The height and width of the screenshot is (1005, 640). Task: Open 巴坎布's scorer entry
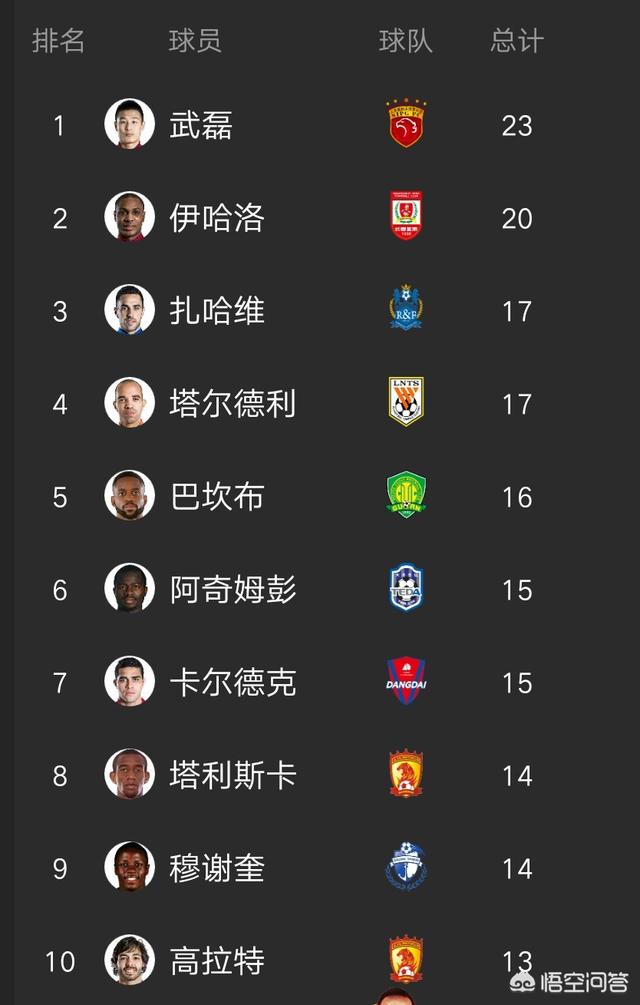pyautogui.click(x=216, y=497)
